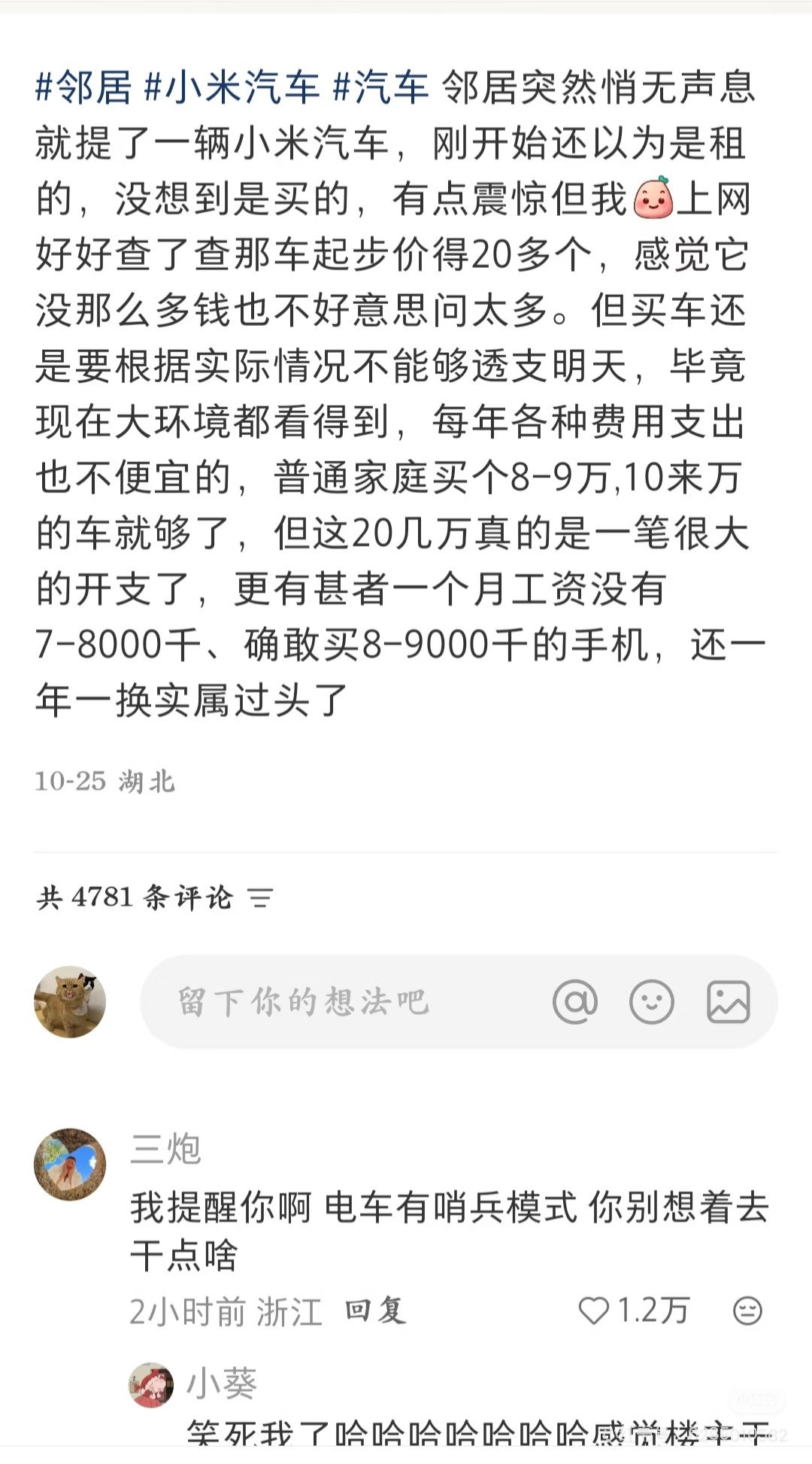Viewport: 812px width, 1464px height.
Task: Like 三炮's comment
Action: 594,1311
